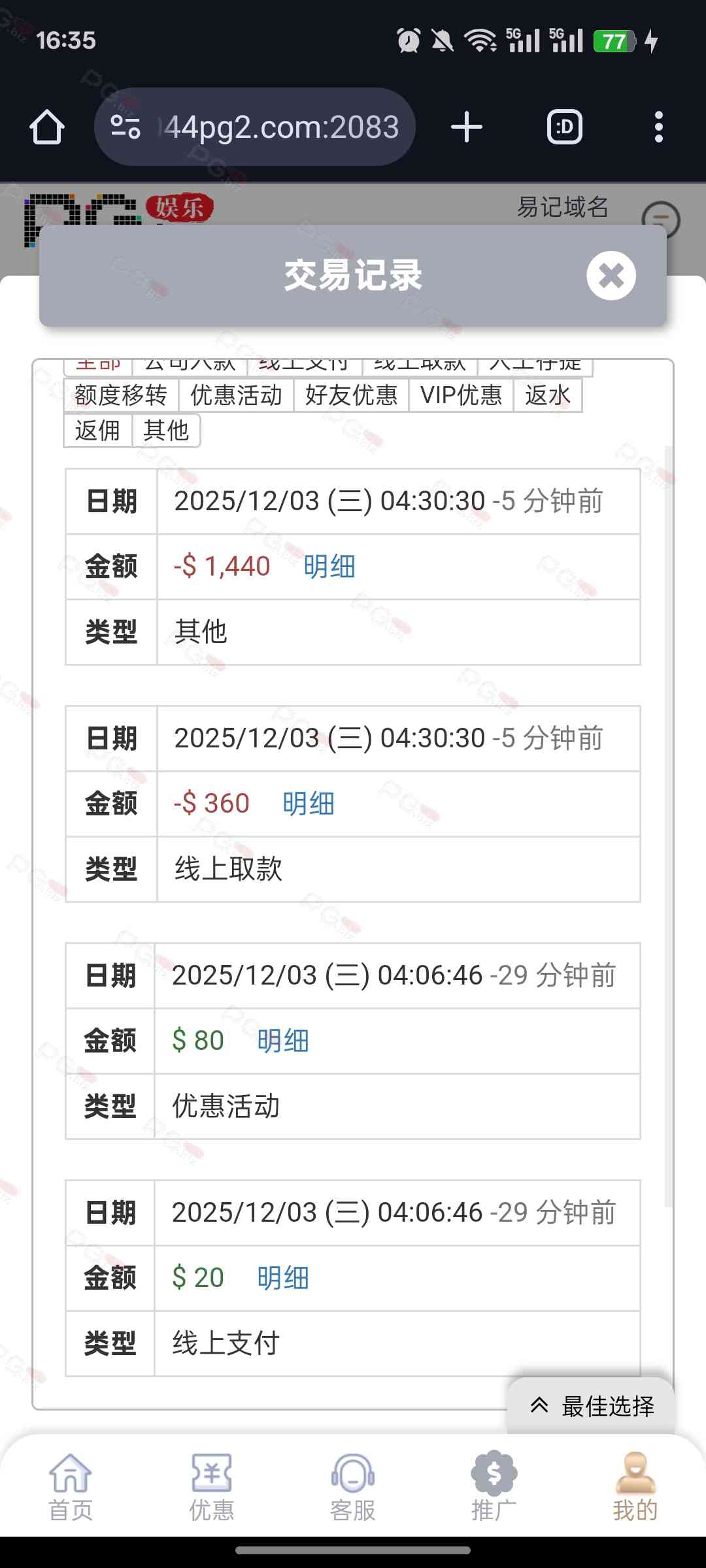Close the 交易记录 dialog
Screen dimensions: 706x1568
[611, 276]
